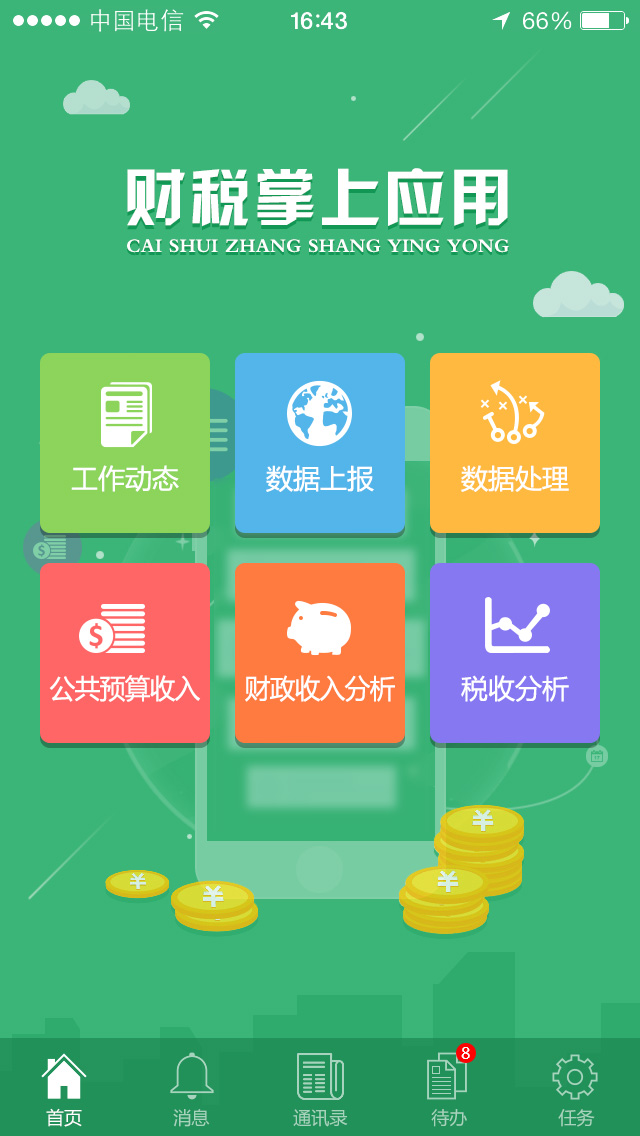The height and width of the screenshot is (1136, 640).
Task: Tap the 财政收入分析 tile
Action: 320,652
